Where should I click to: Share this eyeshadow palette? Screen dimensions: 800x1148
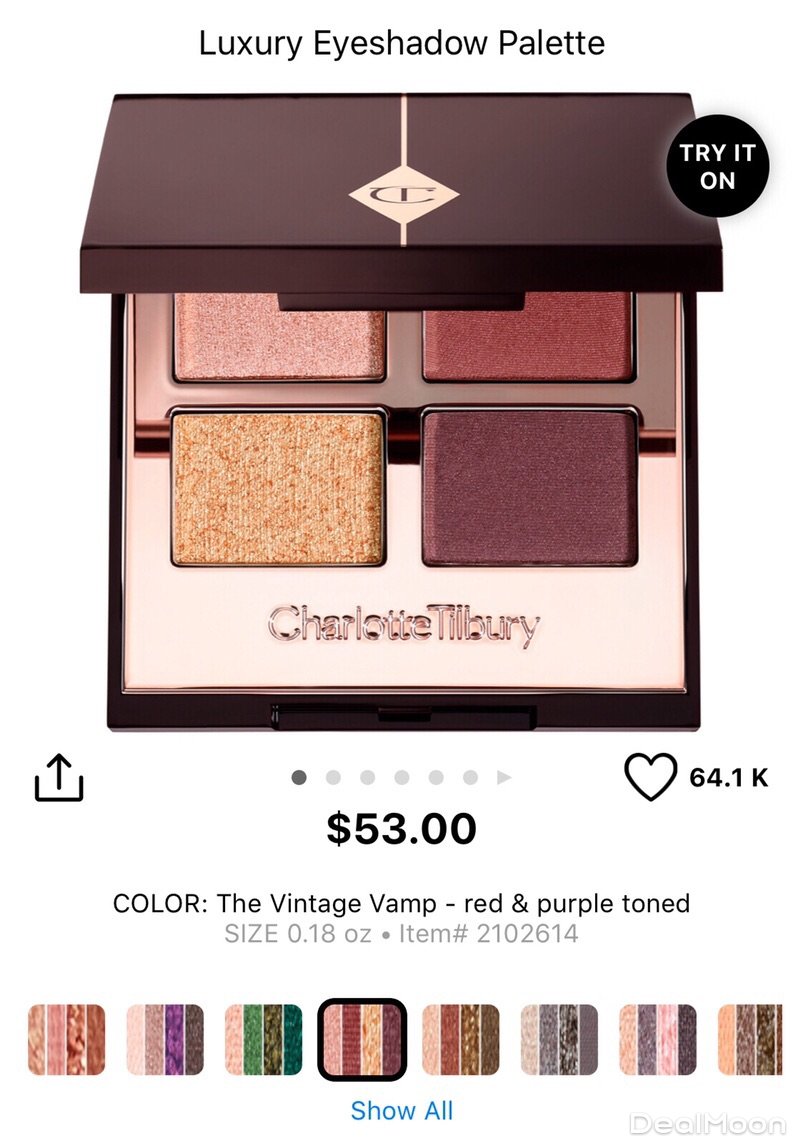(59, 777)
